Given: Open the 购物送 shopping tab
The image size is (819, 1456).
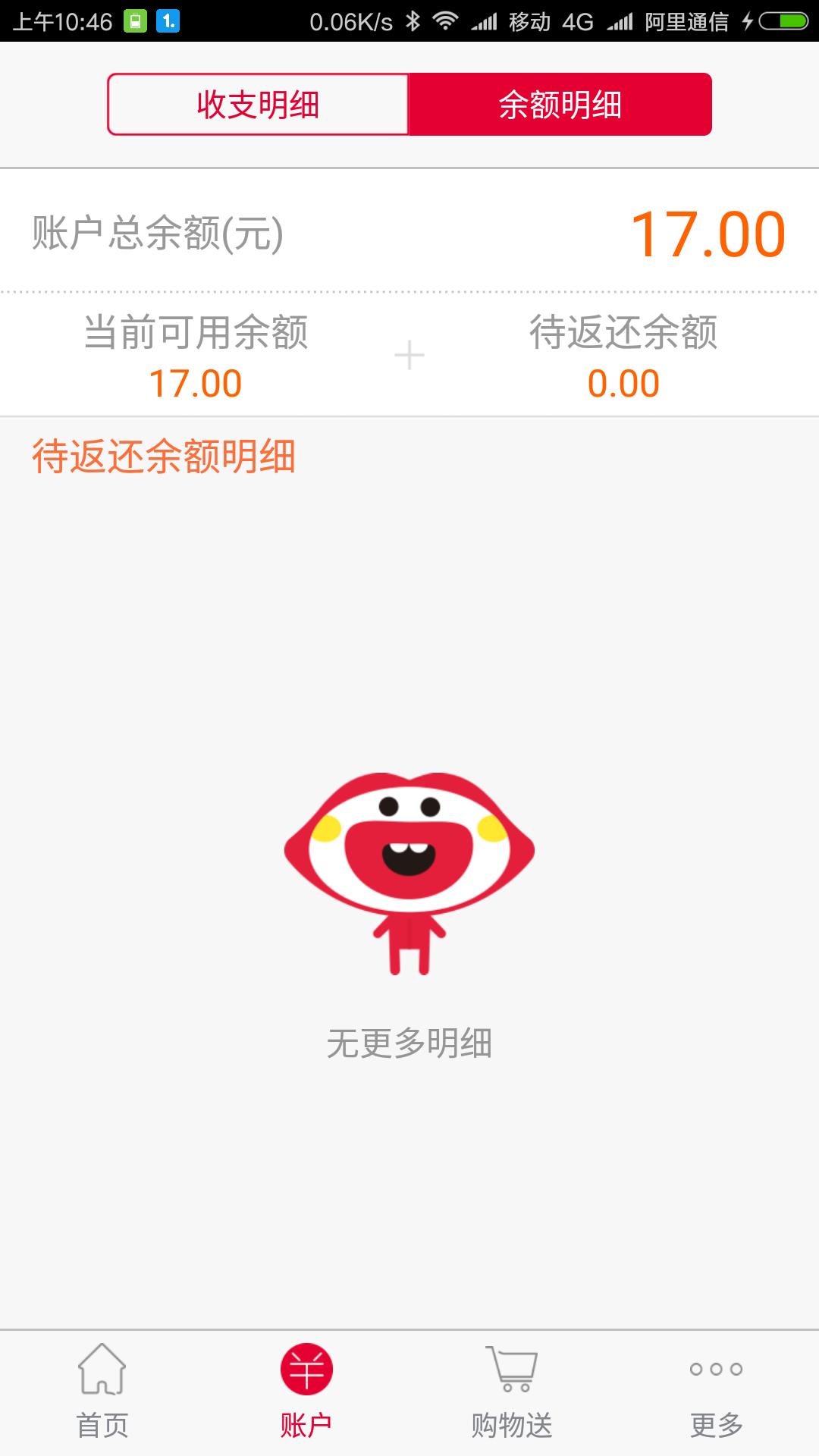Looking at the screenshot, I should click(x=512, y=1393).
